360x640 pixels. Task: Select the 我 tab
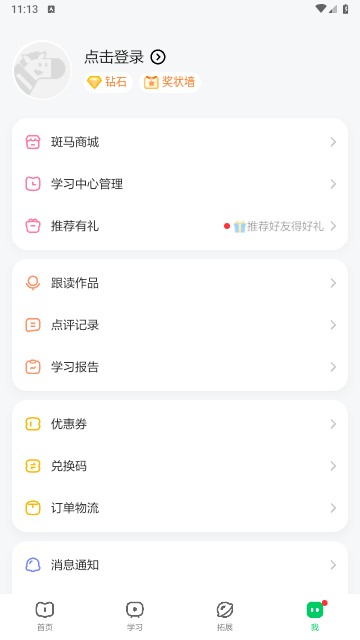pos(315,616)
